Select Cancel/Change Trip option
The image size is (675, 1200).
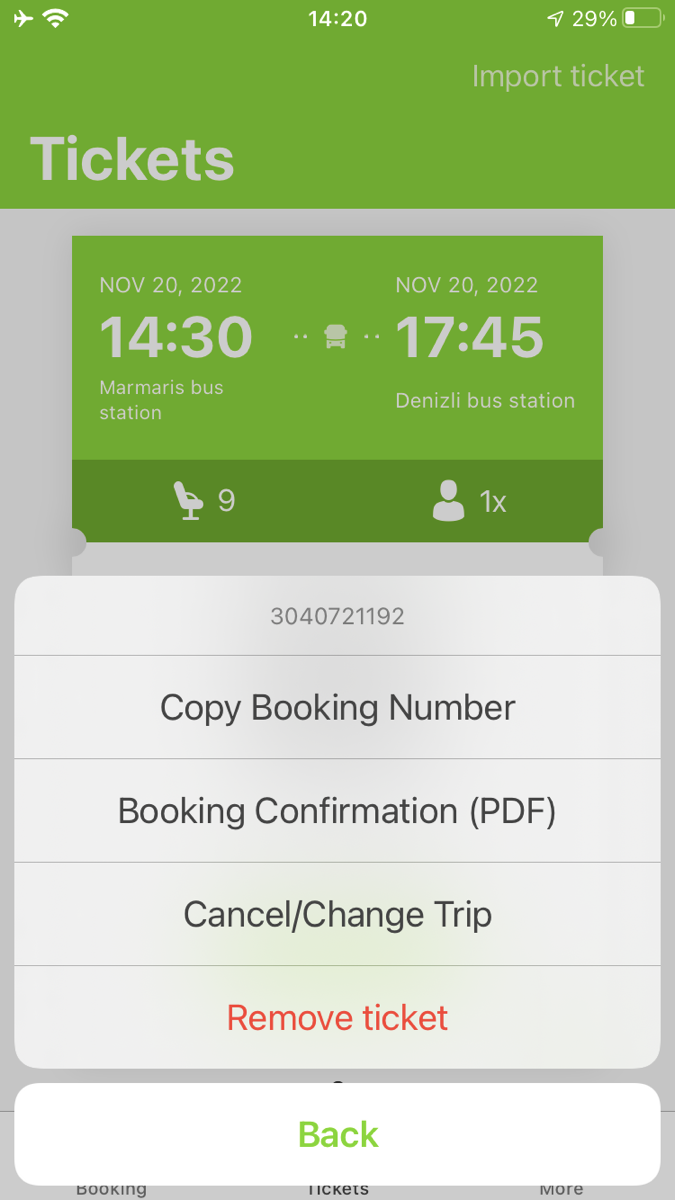[337, 914]
